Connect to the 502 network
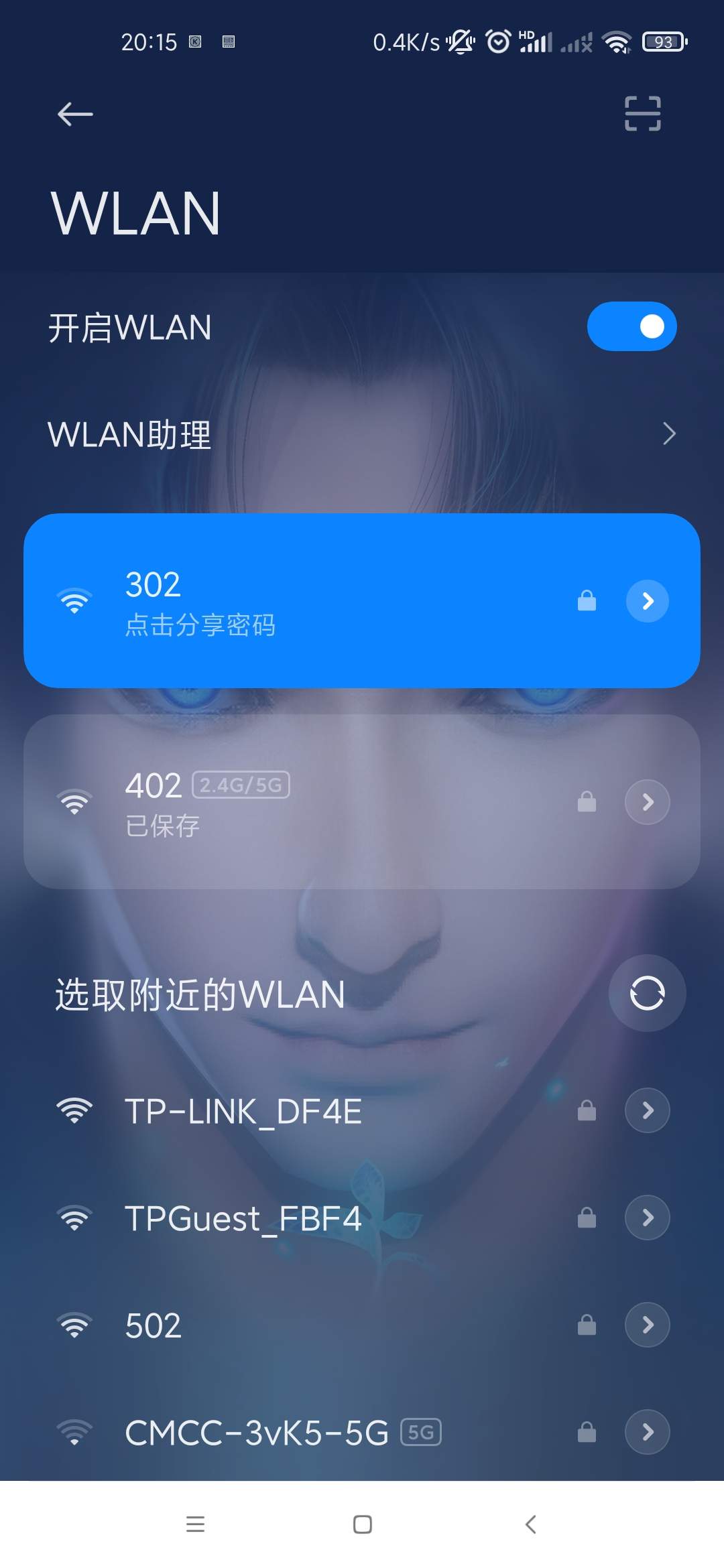Viewport: 724px width, 1568px height. click(x=302, y=1325)
